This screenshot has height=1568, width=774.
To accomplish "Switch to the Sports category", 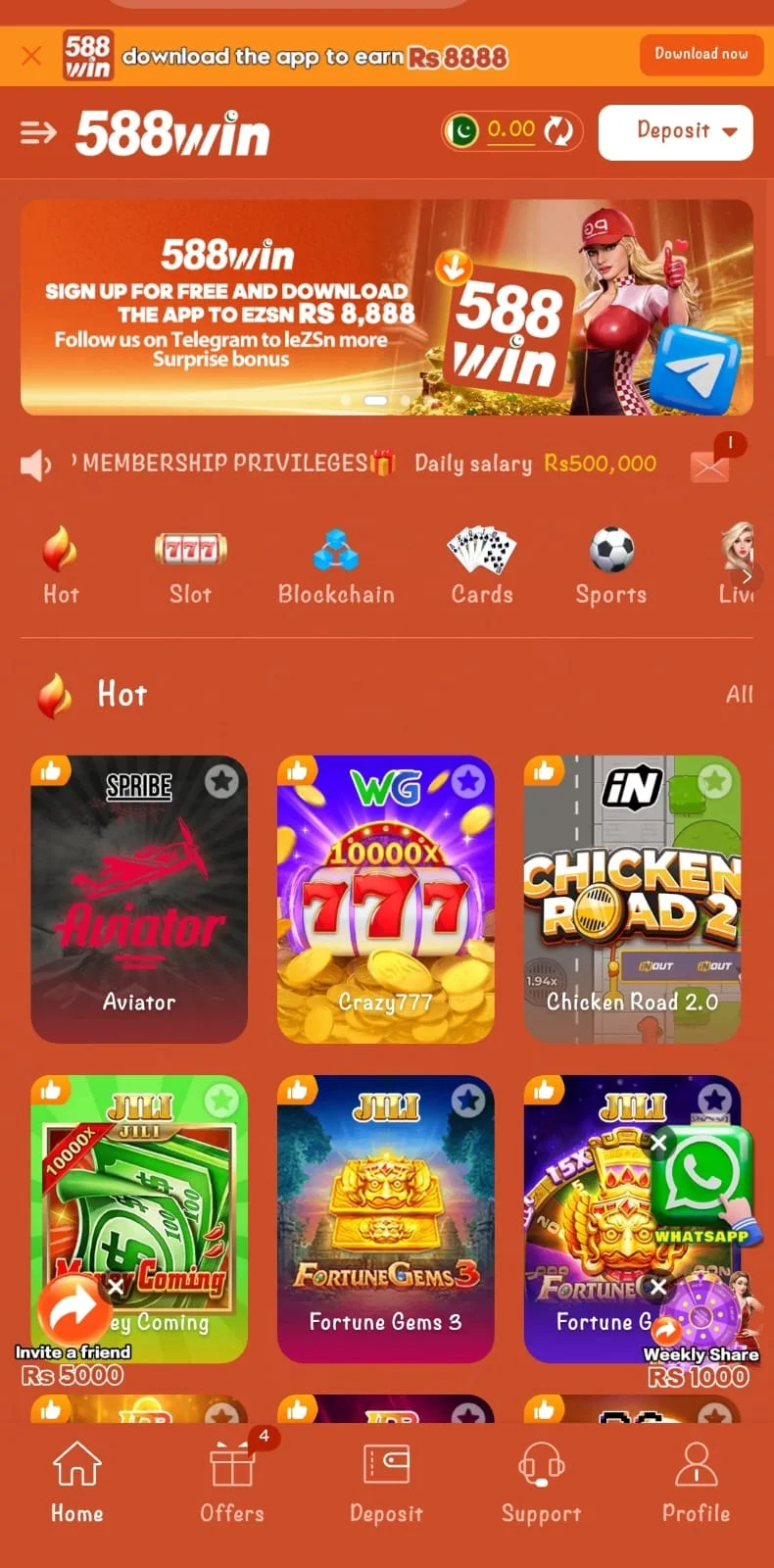I will tap(611, 566).
